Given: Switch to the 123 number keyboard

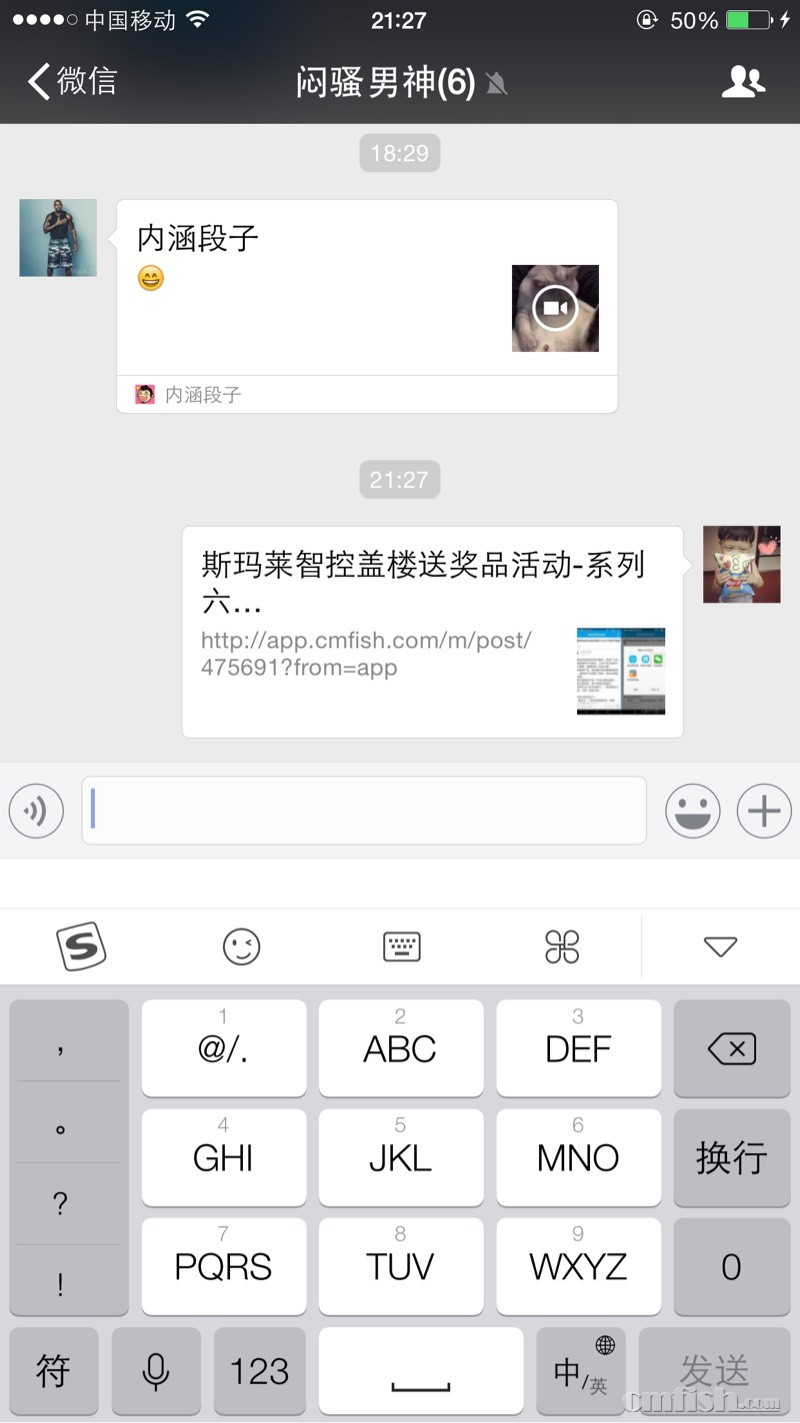Looking at the screenshot, I should (x=259, y=1371).
